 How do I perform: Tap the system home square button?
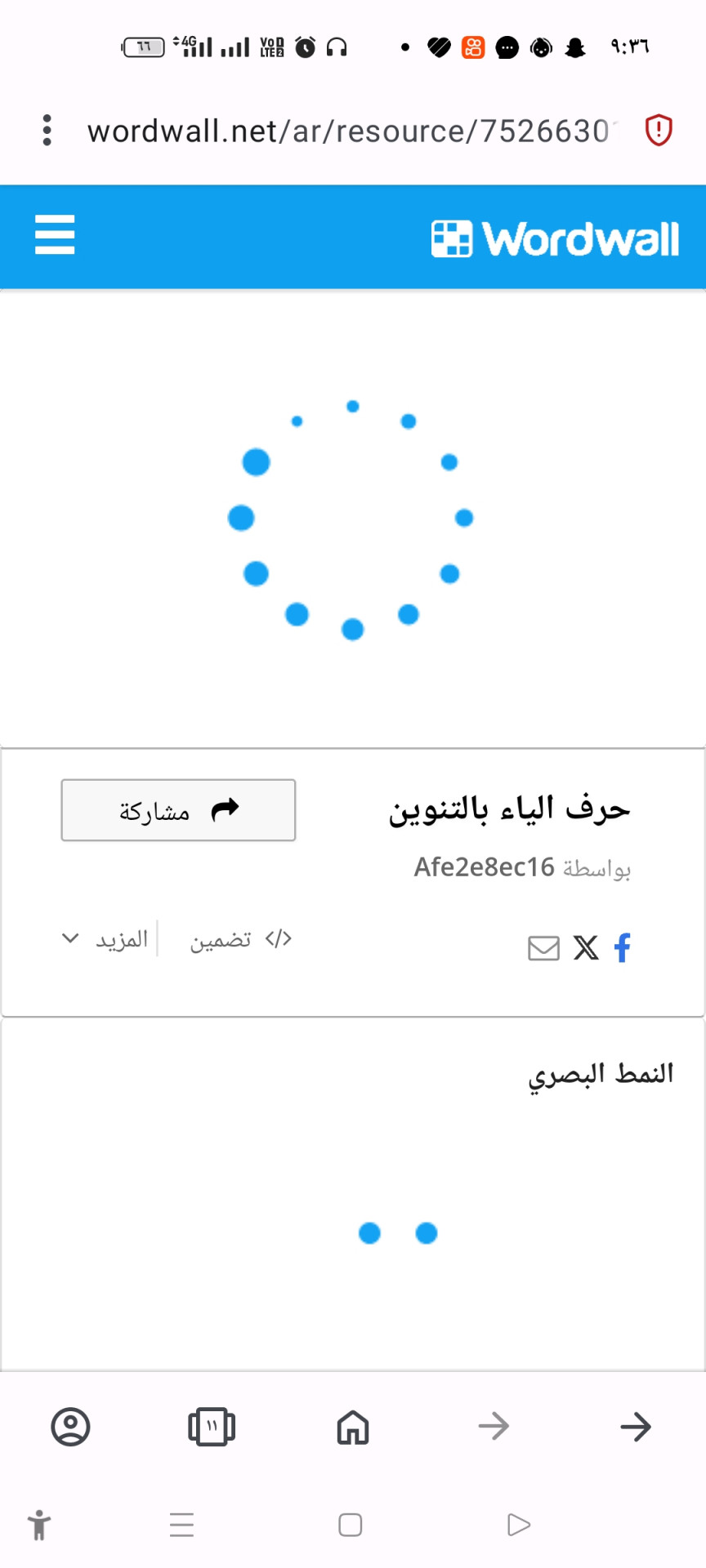tap(351, 1525)
